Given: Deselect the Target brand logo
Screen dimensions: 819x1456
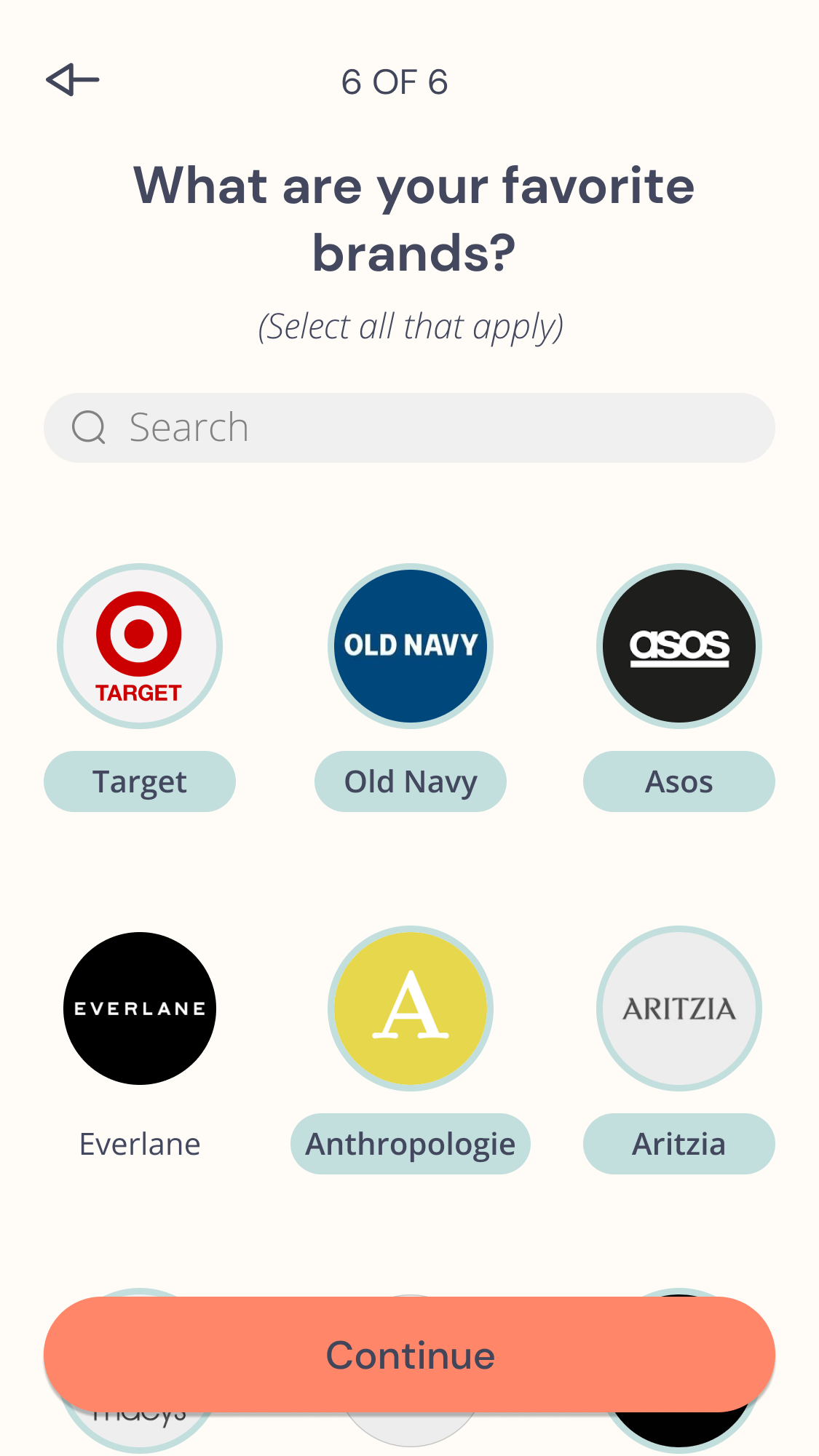Looking at the screenshot, I should coord(140,646).
